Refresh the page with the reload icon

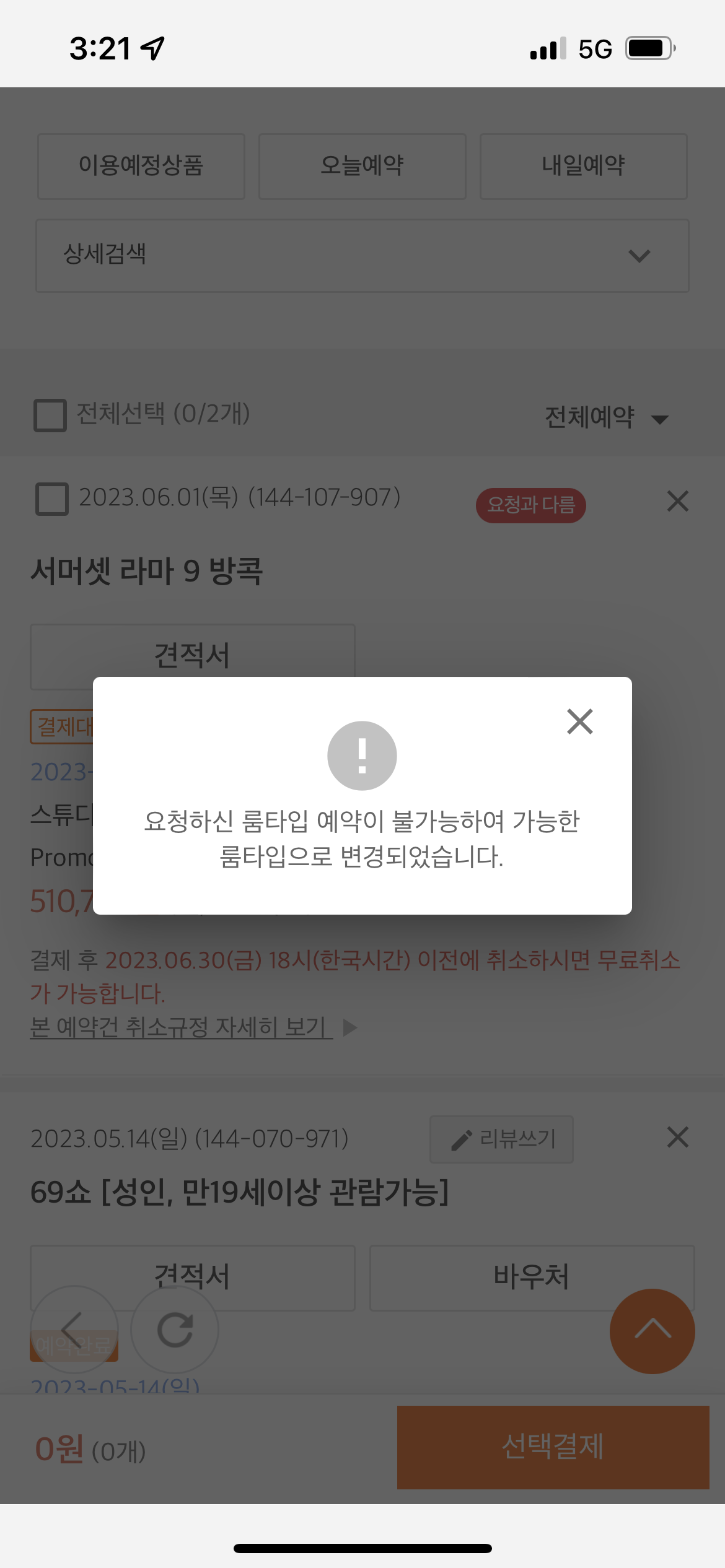[175, 1329]
